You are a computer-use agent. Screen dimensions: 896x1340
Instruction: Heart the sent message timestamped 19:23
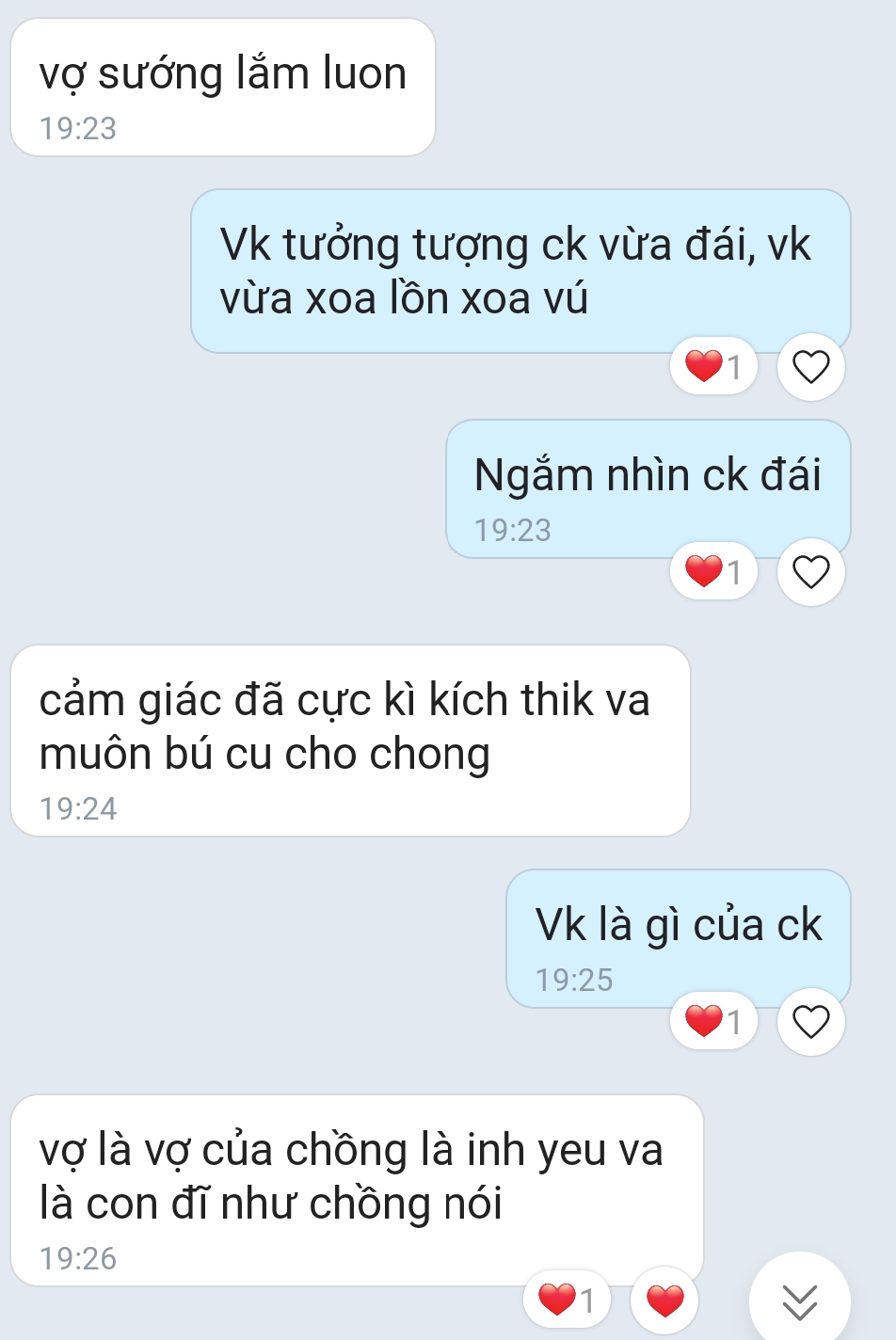click(810, 571)
